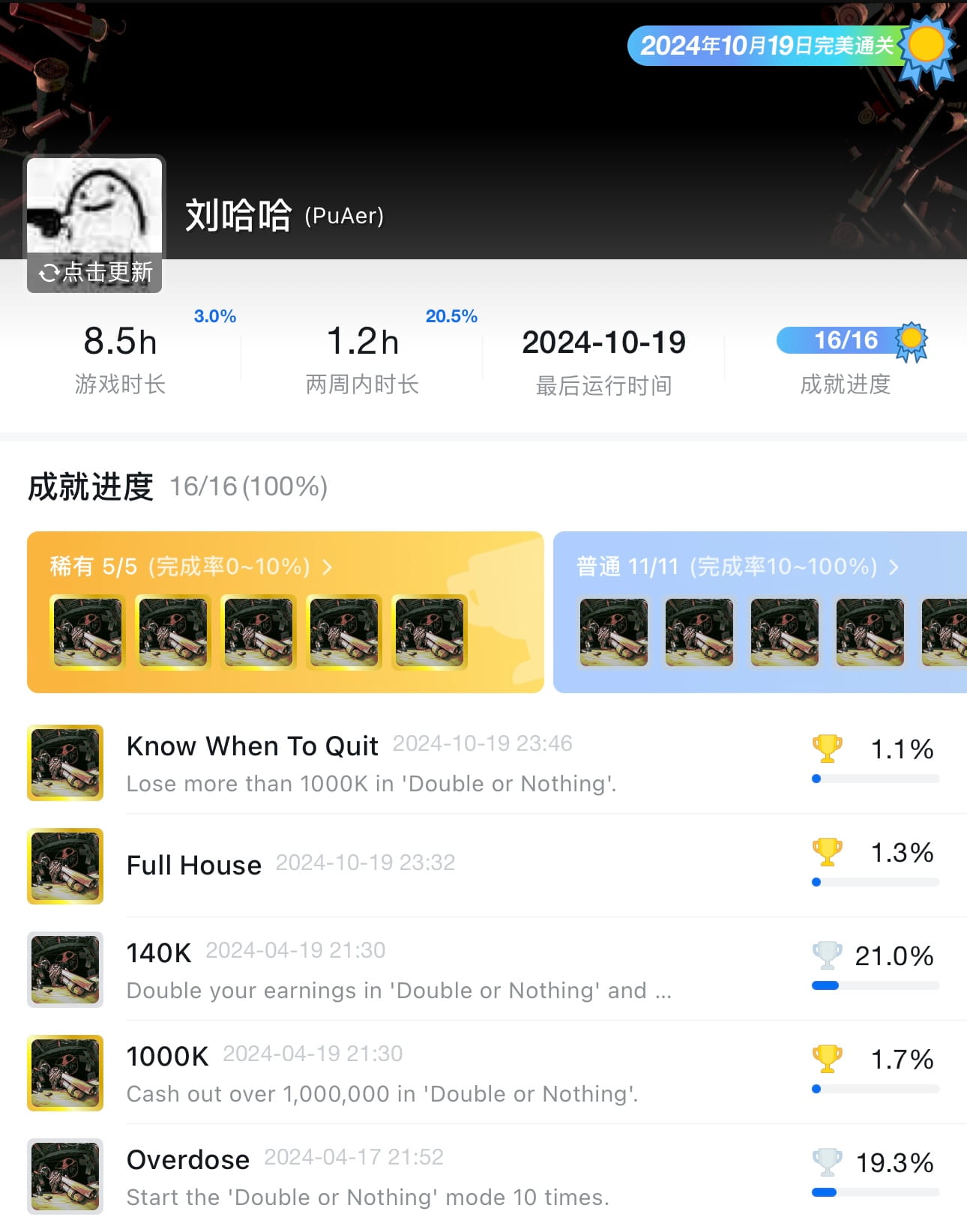967x1232 pixels.
Task: Click the gold trophy beside Know When To Quit
Action: point(827,748)
